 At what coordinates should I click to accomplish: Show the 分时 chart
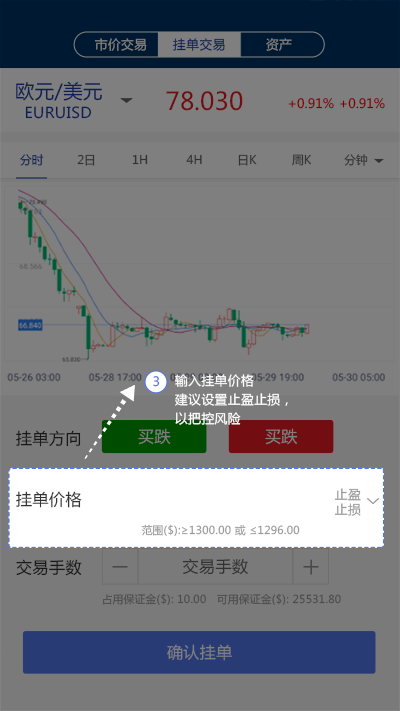(x=32, y=160)
